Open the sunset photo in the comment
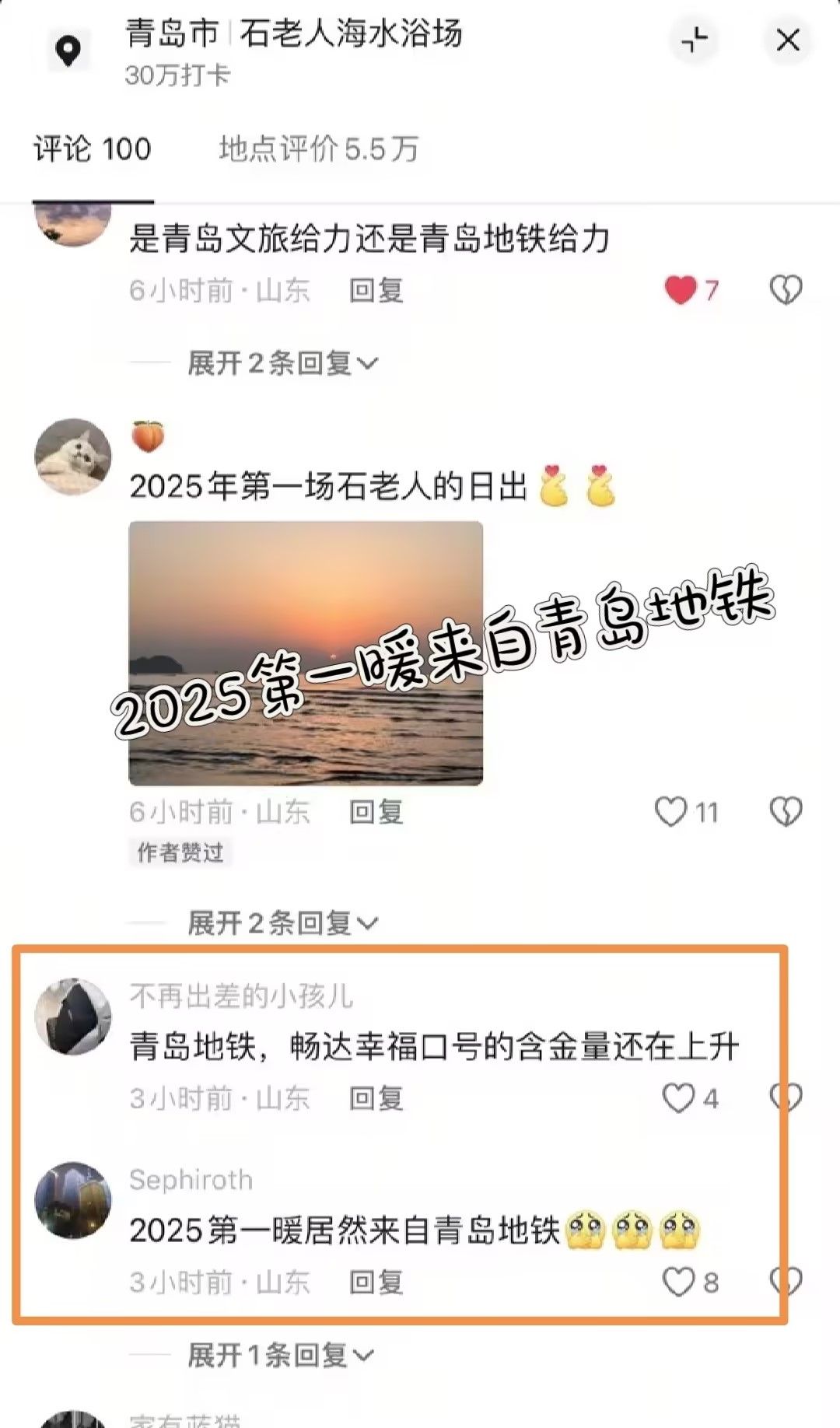Viewport: 840px width, 1428px height. (306, 653)
